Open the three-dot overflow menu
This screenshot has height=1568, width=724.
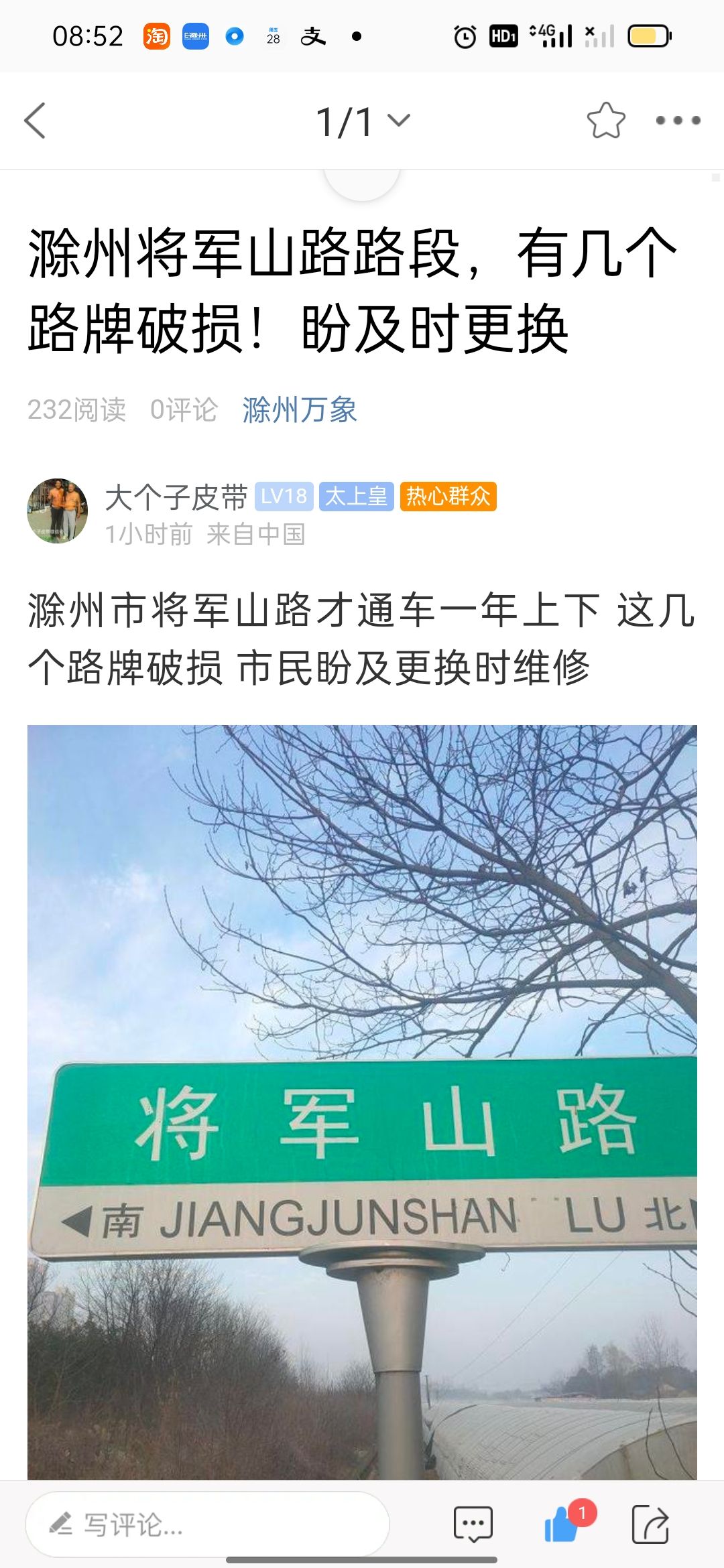coord(678,121)
